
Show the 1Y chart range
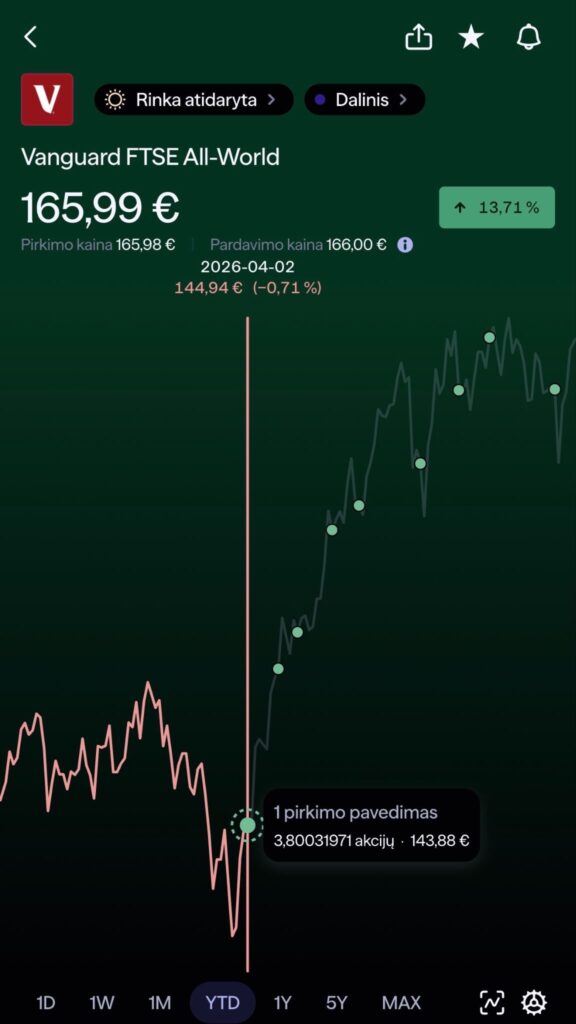pos(282,1002)
